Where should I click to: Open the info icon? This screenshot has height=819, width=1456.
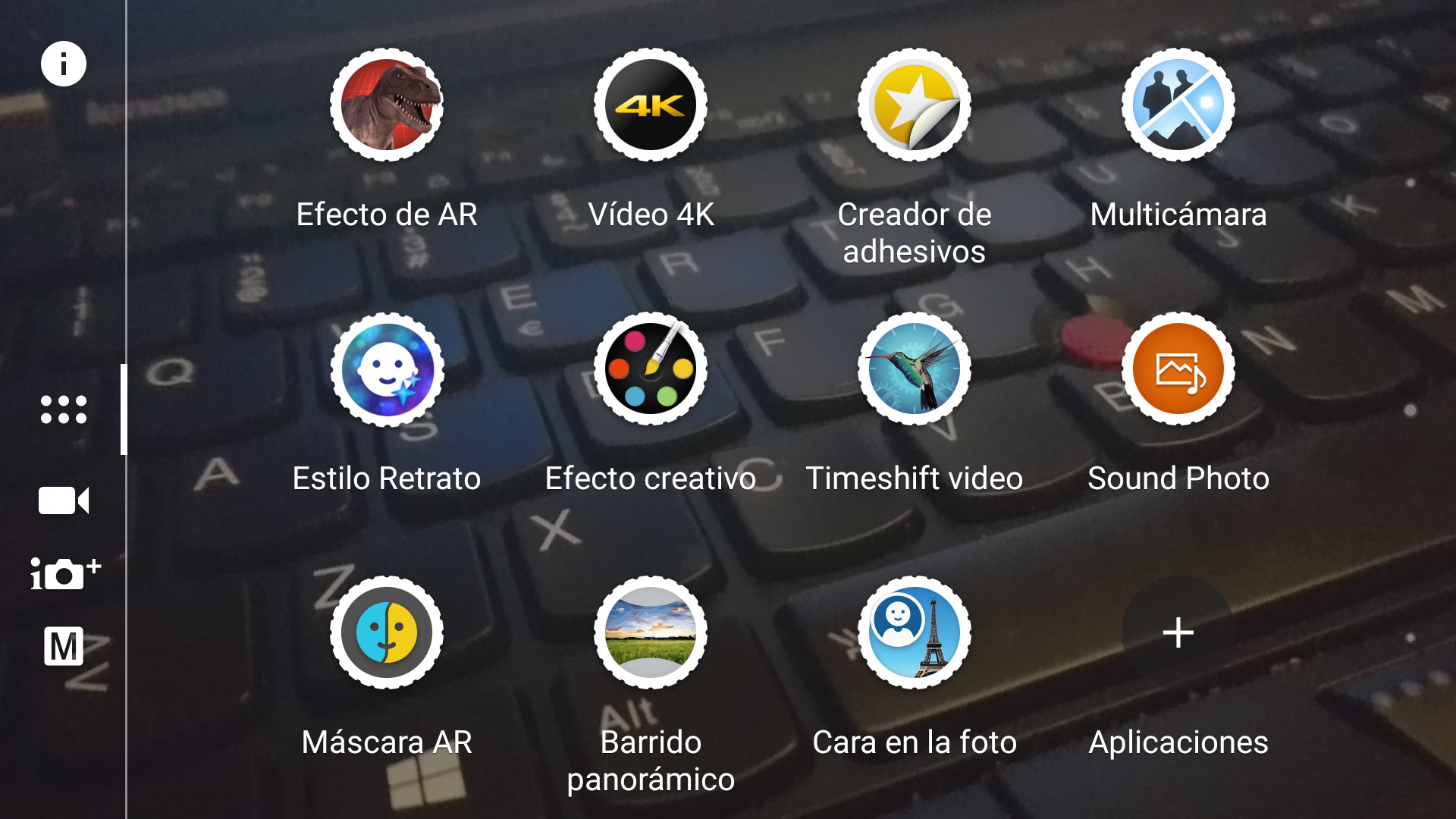pos(64,64)
